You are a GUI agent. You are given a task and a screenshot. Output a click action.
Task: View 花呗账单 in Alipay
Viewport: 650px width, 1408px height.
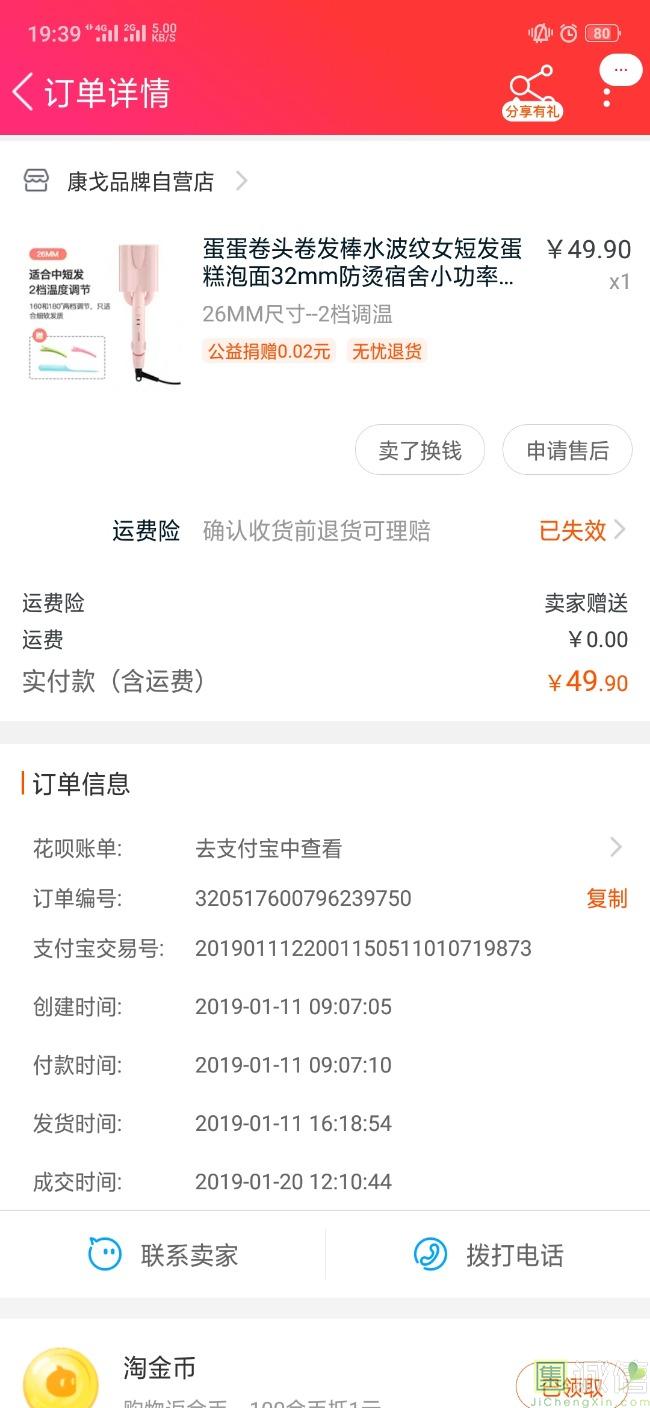(408, 849)
